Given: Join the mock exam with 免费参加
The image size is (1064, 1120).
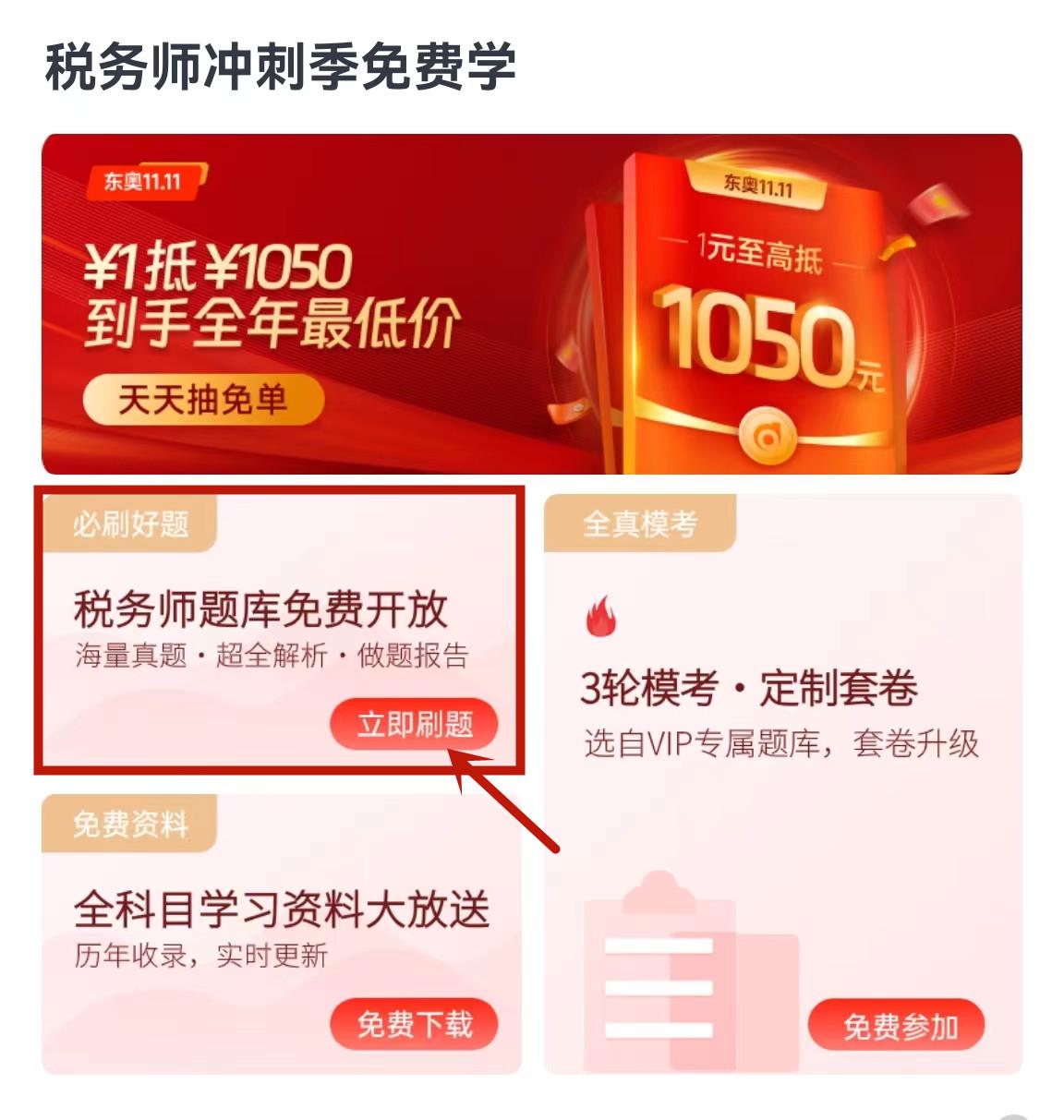Looking at the screenshot, I should pos(897,1025).
